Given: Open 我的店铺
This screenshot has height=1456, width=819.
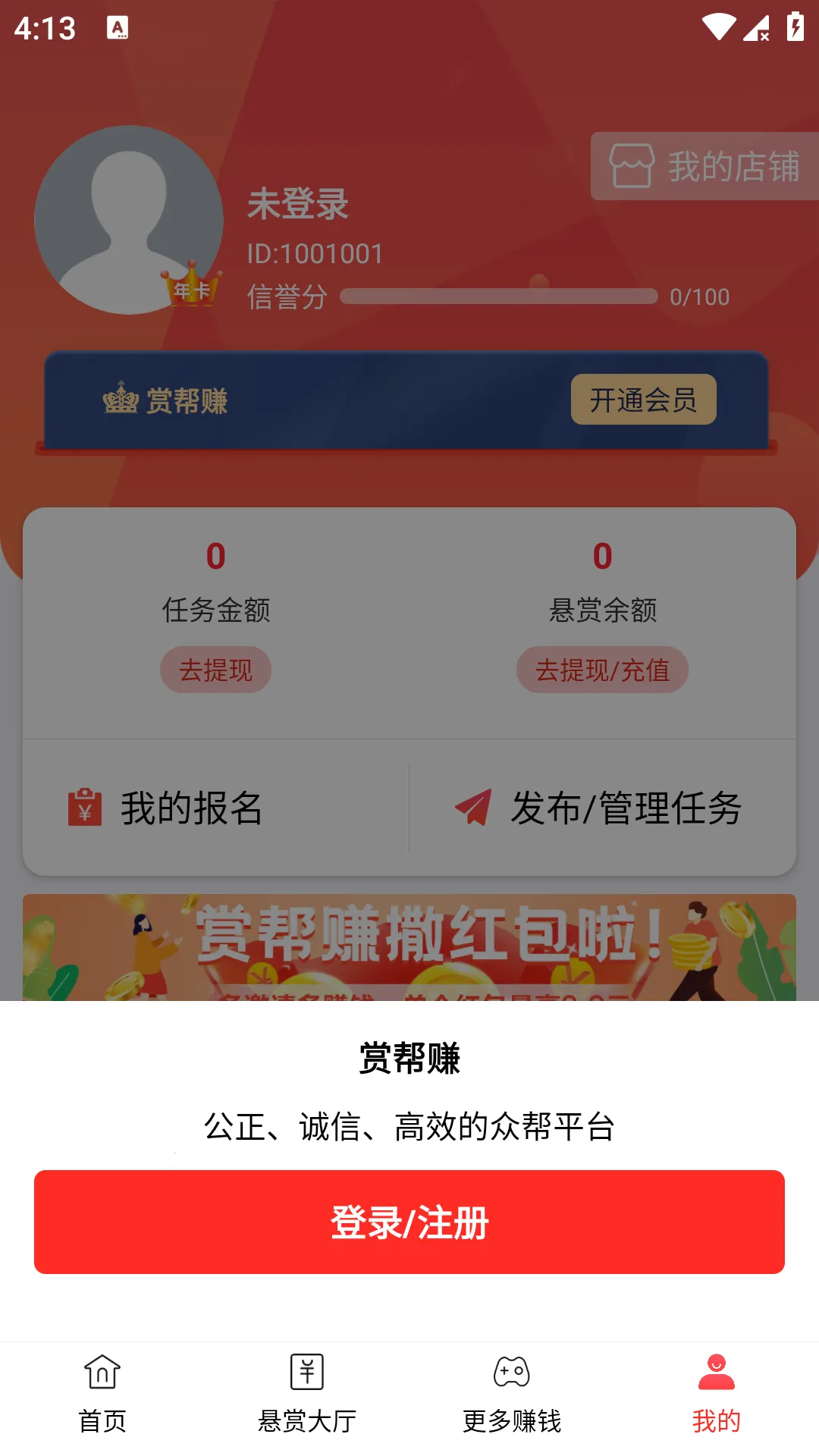Looking at the screenshot, I should point(705,166).
